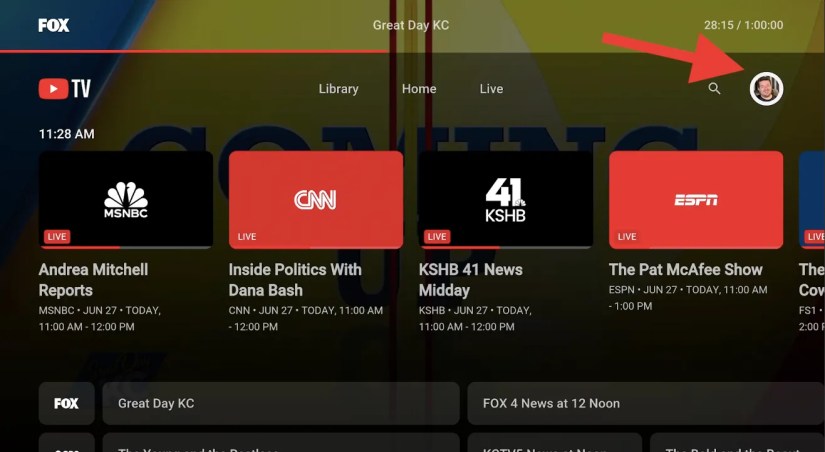Watch Inside Politics With Dana Bash

315,199
